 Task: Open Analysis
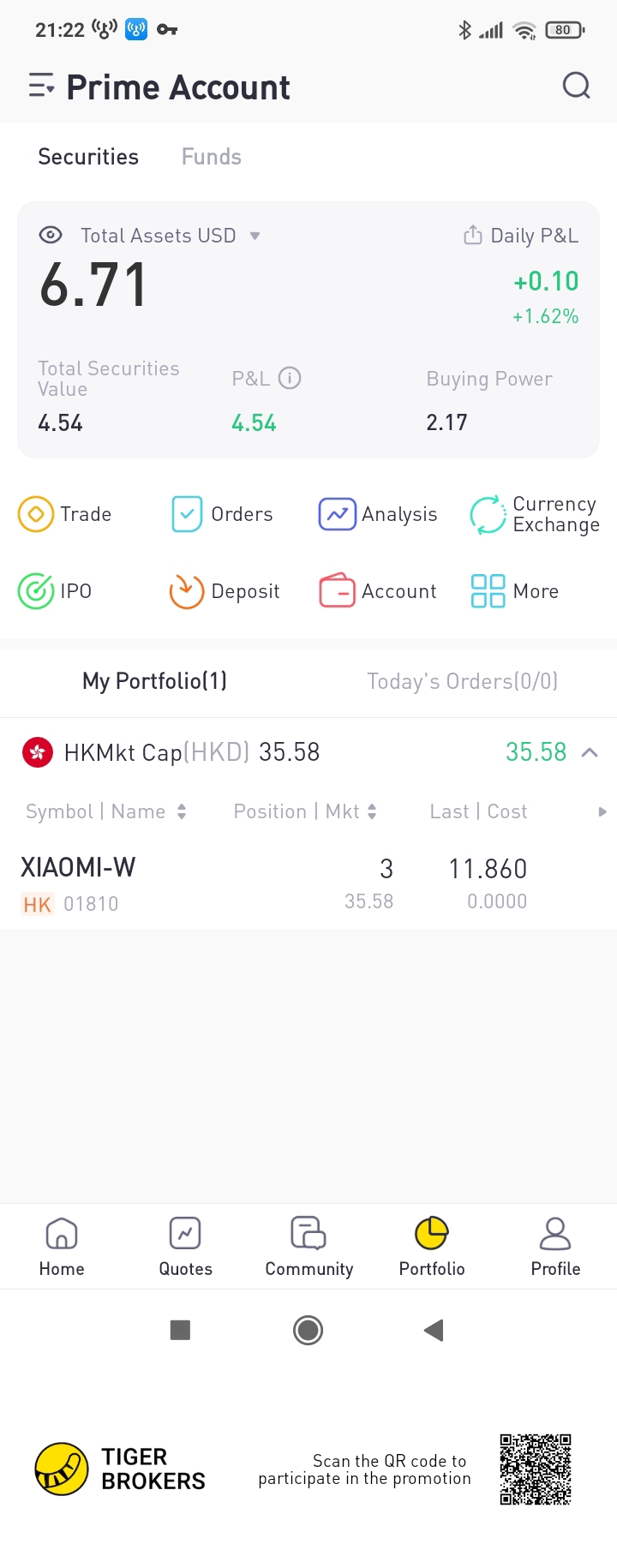coord(378,514)
